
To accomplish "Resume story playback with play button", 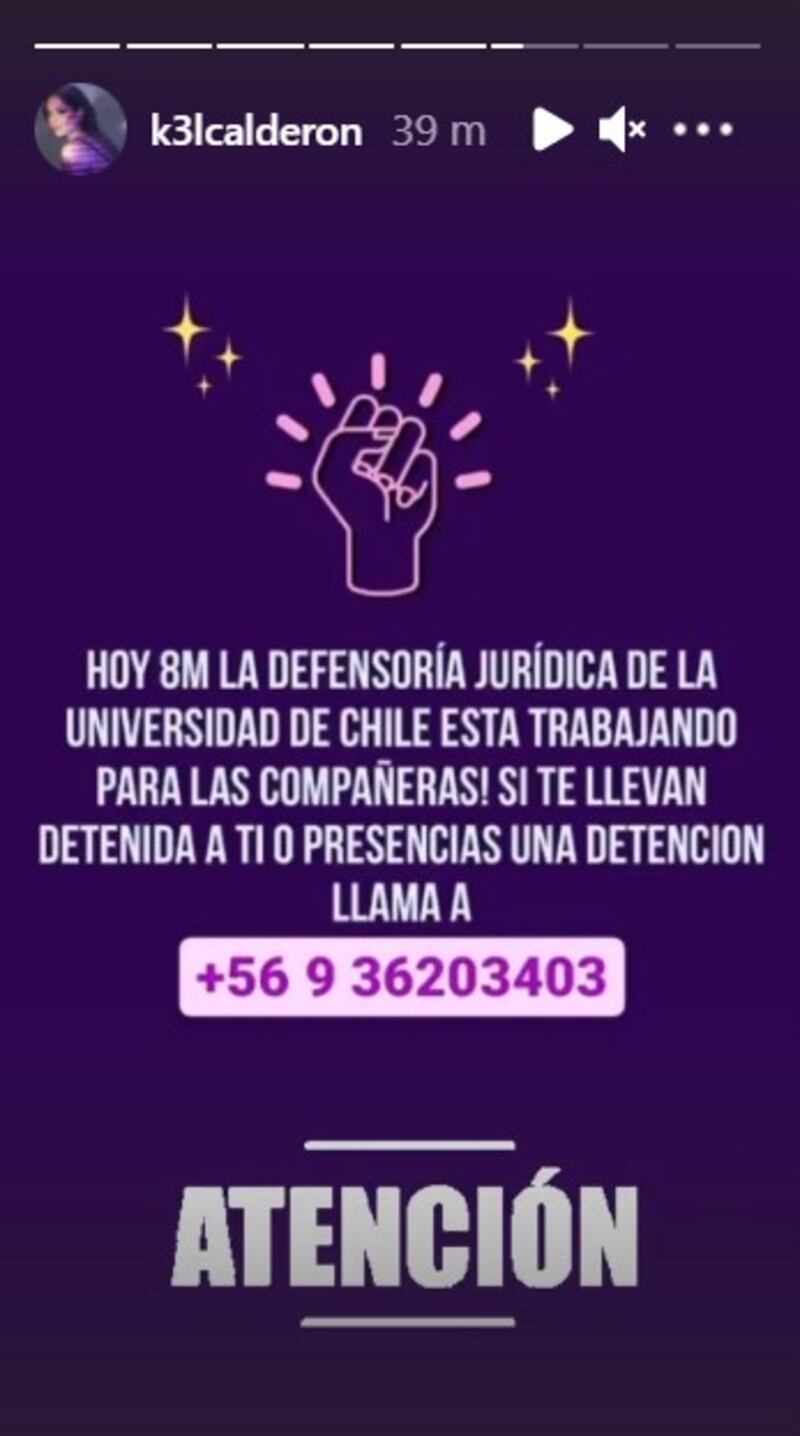I will point(551,130).
